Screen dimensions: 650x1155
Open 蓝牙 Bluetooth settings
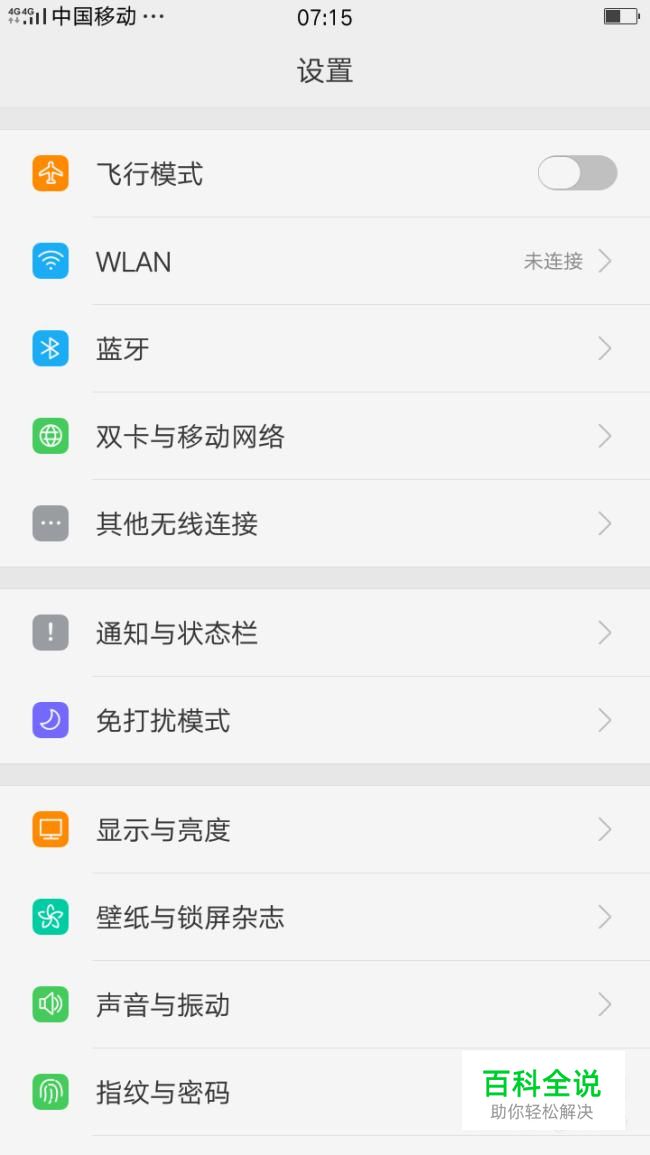pyautogui.click(x=325, y=349)
